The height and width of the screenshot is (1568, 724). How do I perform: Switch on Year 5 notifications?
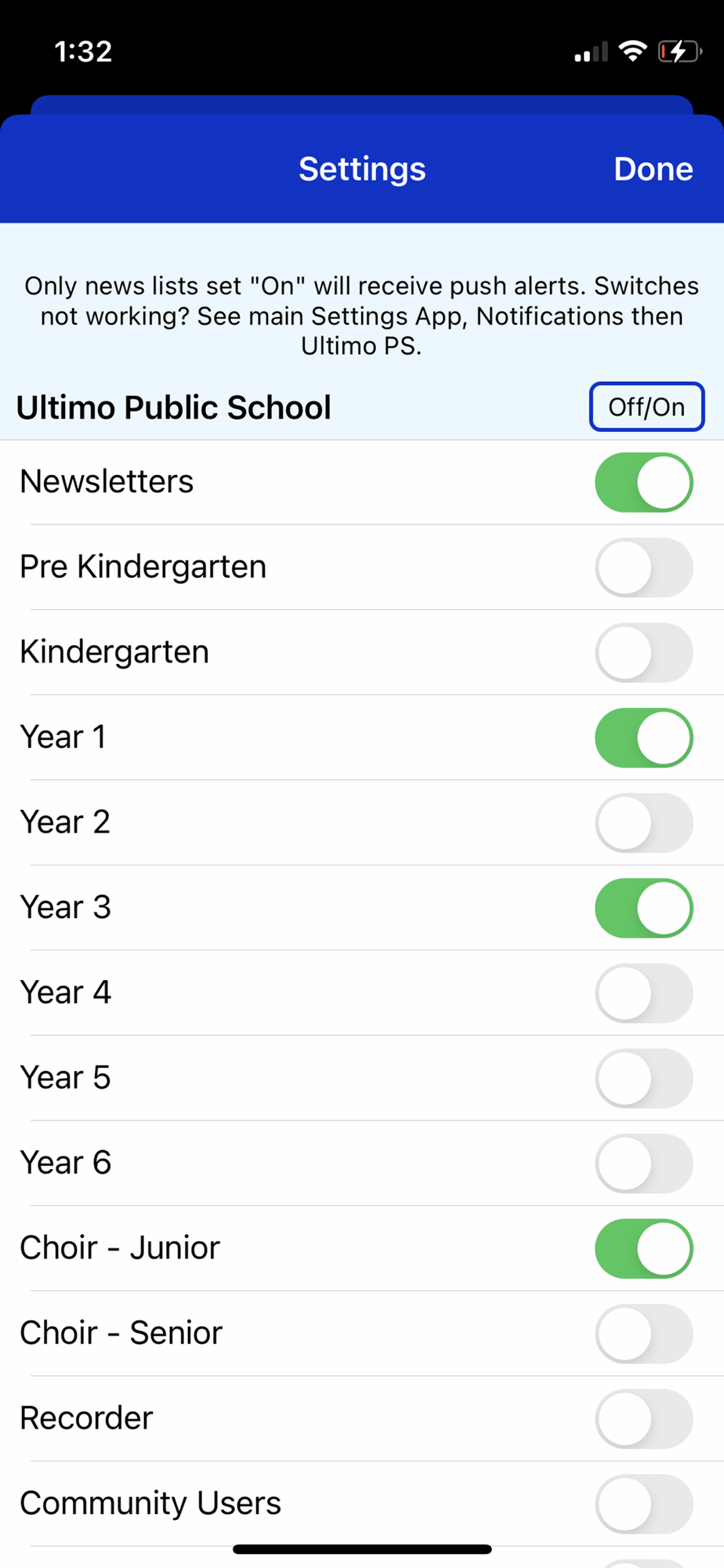[x=644, y=1079]
